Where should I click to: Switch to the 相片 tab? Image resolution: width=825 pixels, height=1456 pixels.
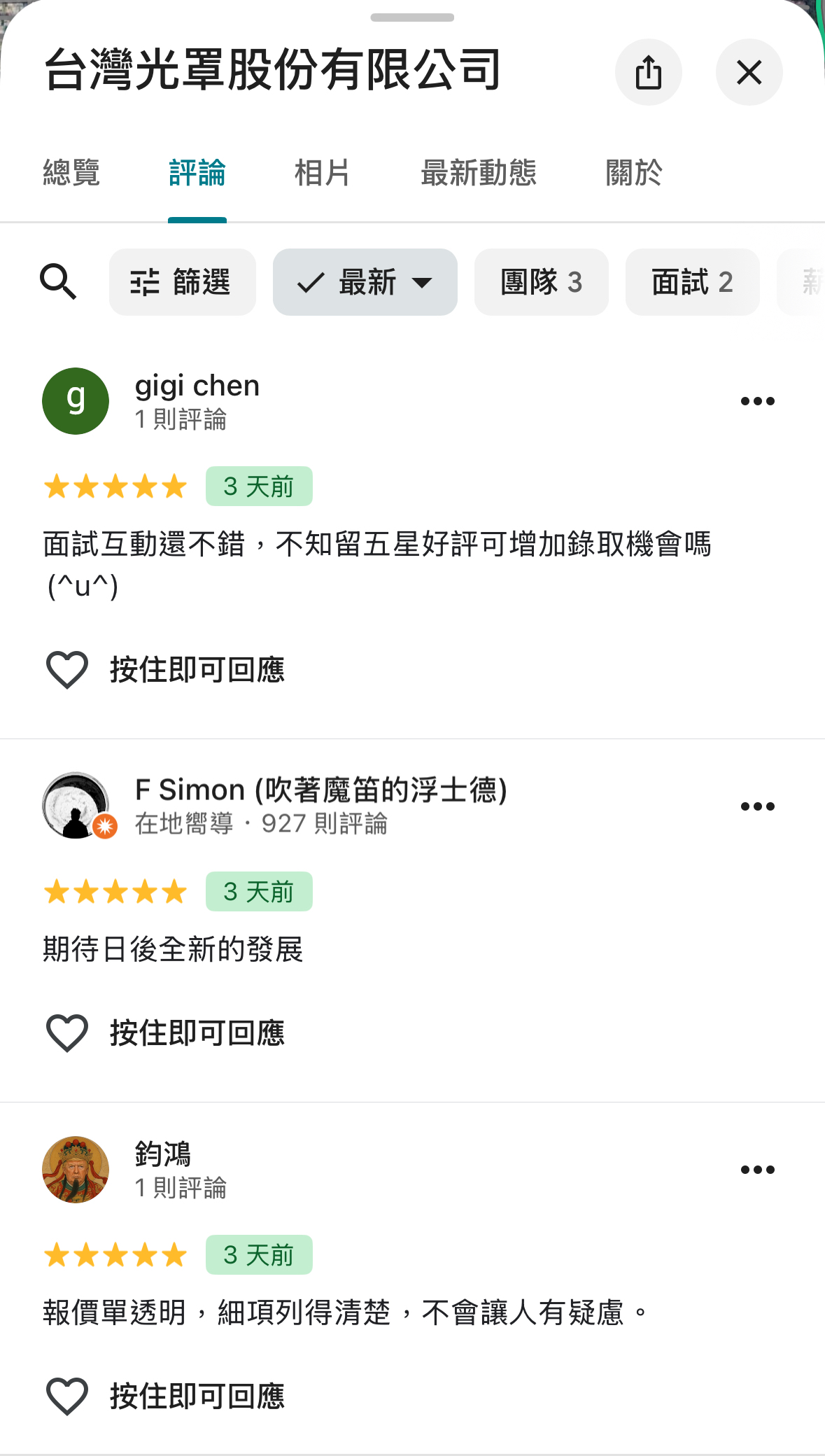322,173
